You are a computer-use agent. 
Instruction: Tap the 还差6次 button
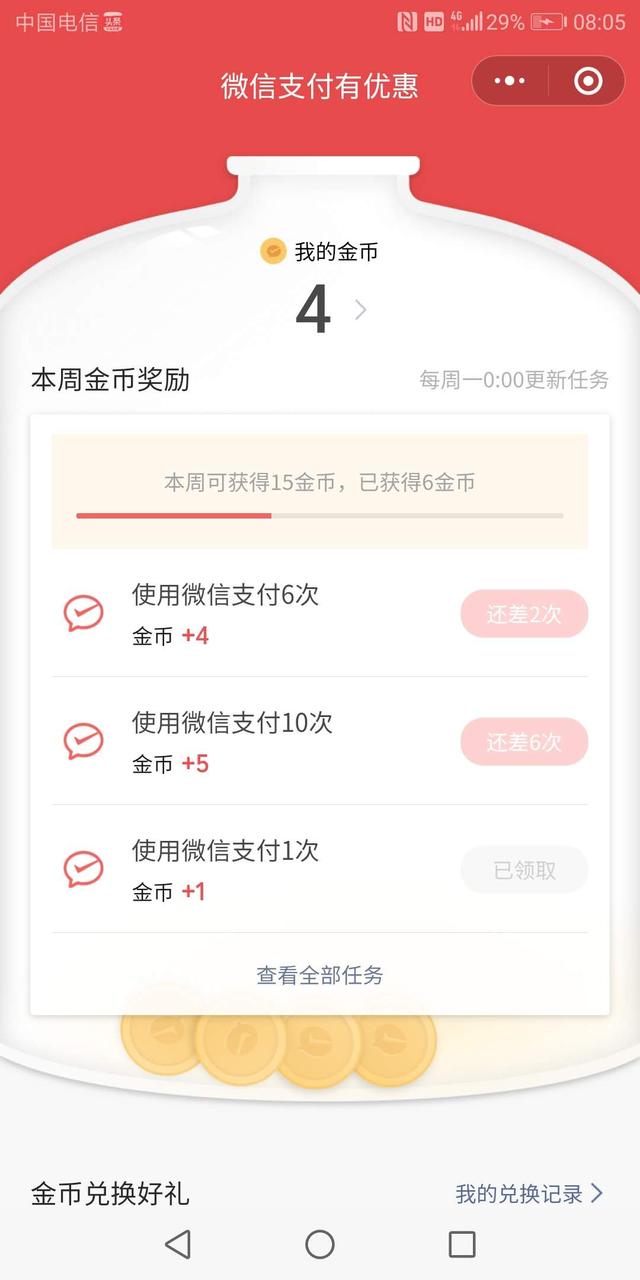[x=524, y=742]
